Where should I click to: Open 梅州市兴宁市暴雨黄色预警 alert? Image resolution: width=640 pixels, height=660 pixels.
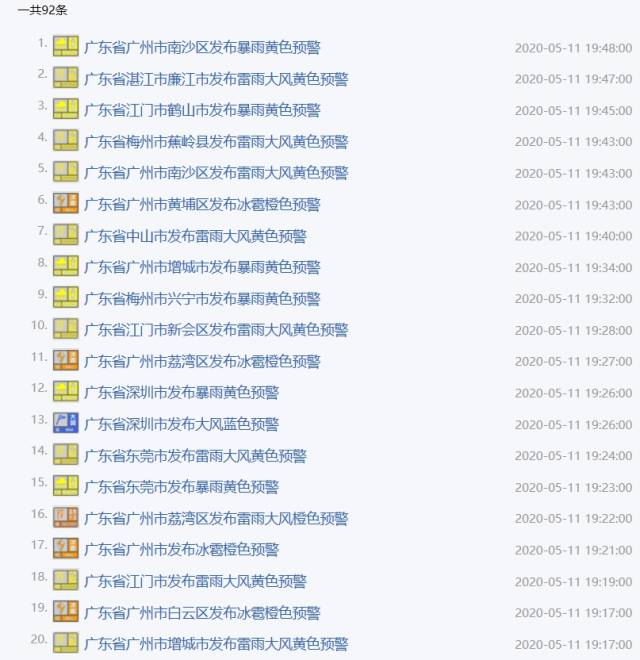pos(202,299)
